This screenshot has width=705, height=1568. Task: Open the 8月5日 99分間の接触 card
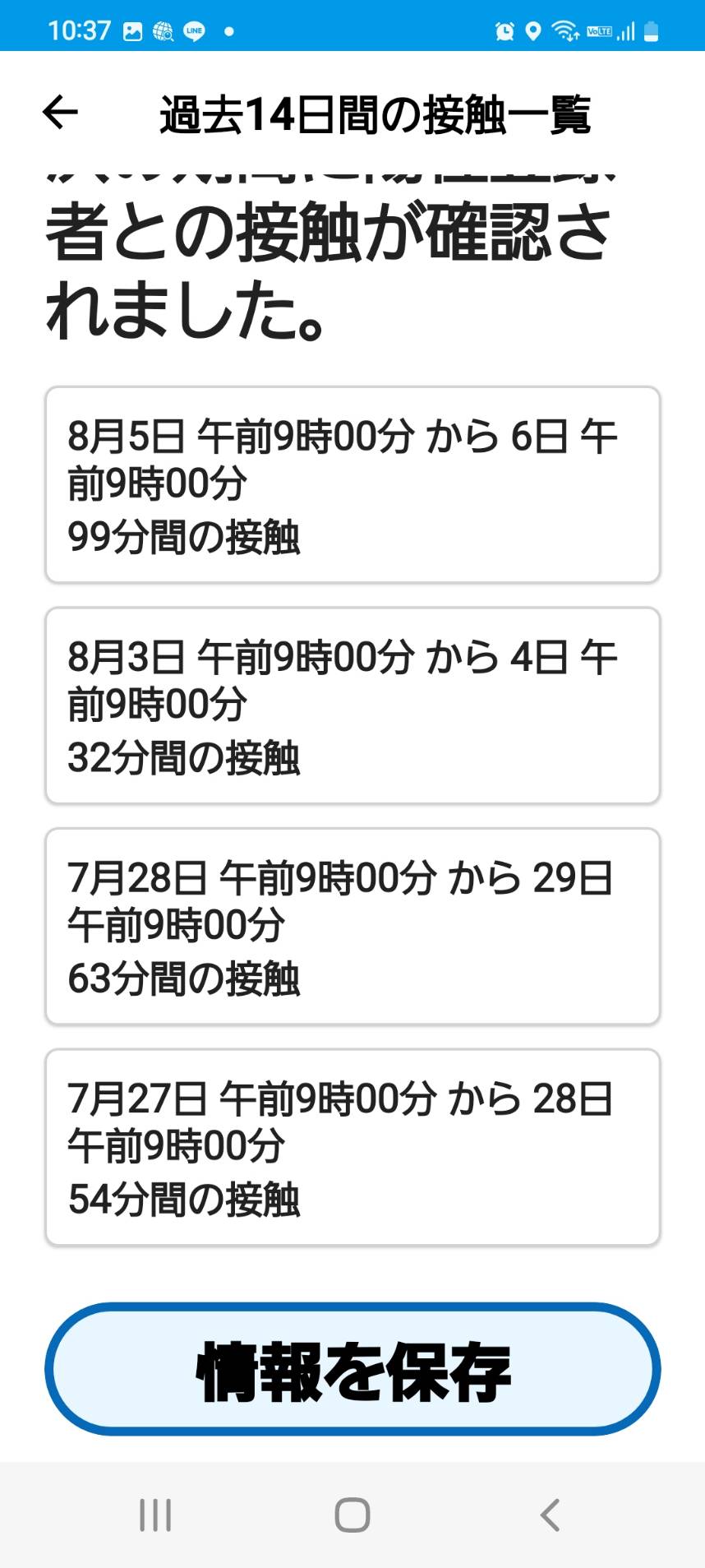[352, 485]
